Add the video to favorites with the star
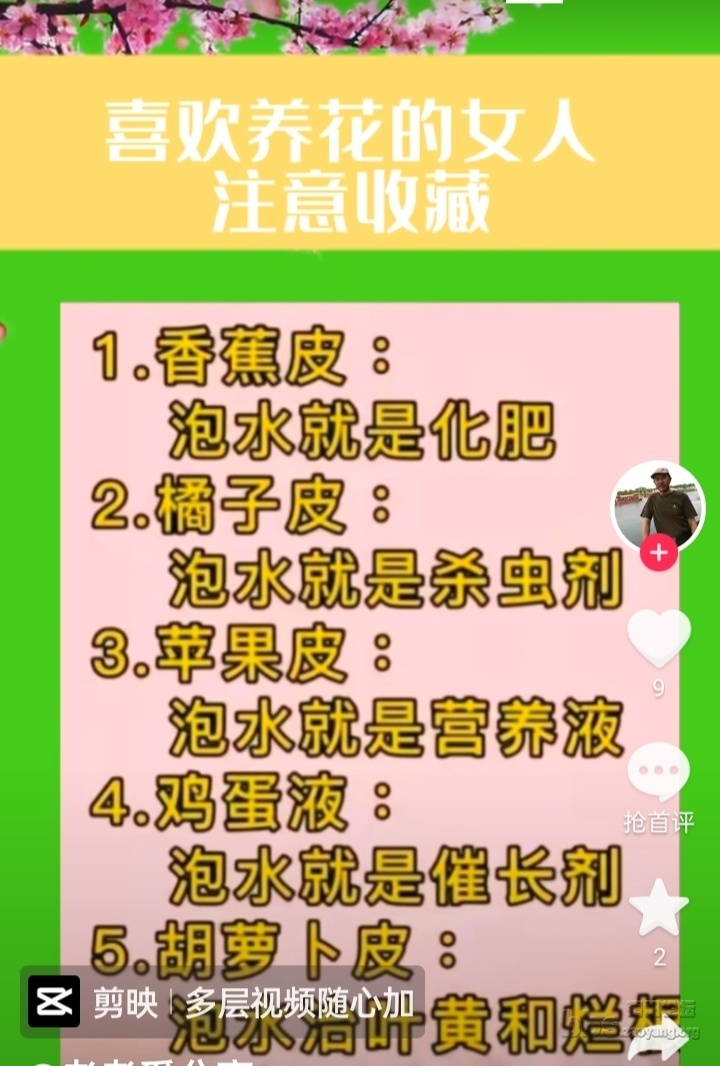The width and height of the screenshot is (720, 1066). click(658, 908)
